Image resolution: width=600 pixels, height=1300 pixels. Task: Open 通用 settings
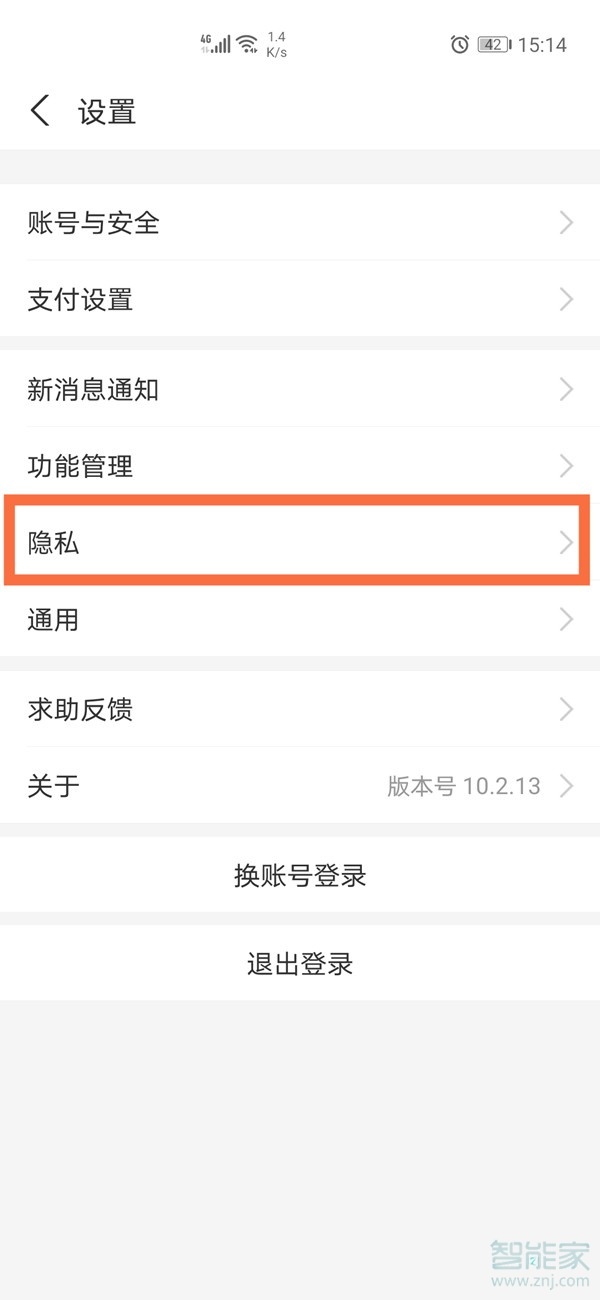click(x=300, y=619)
